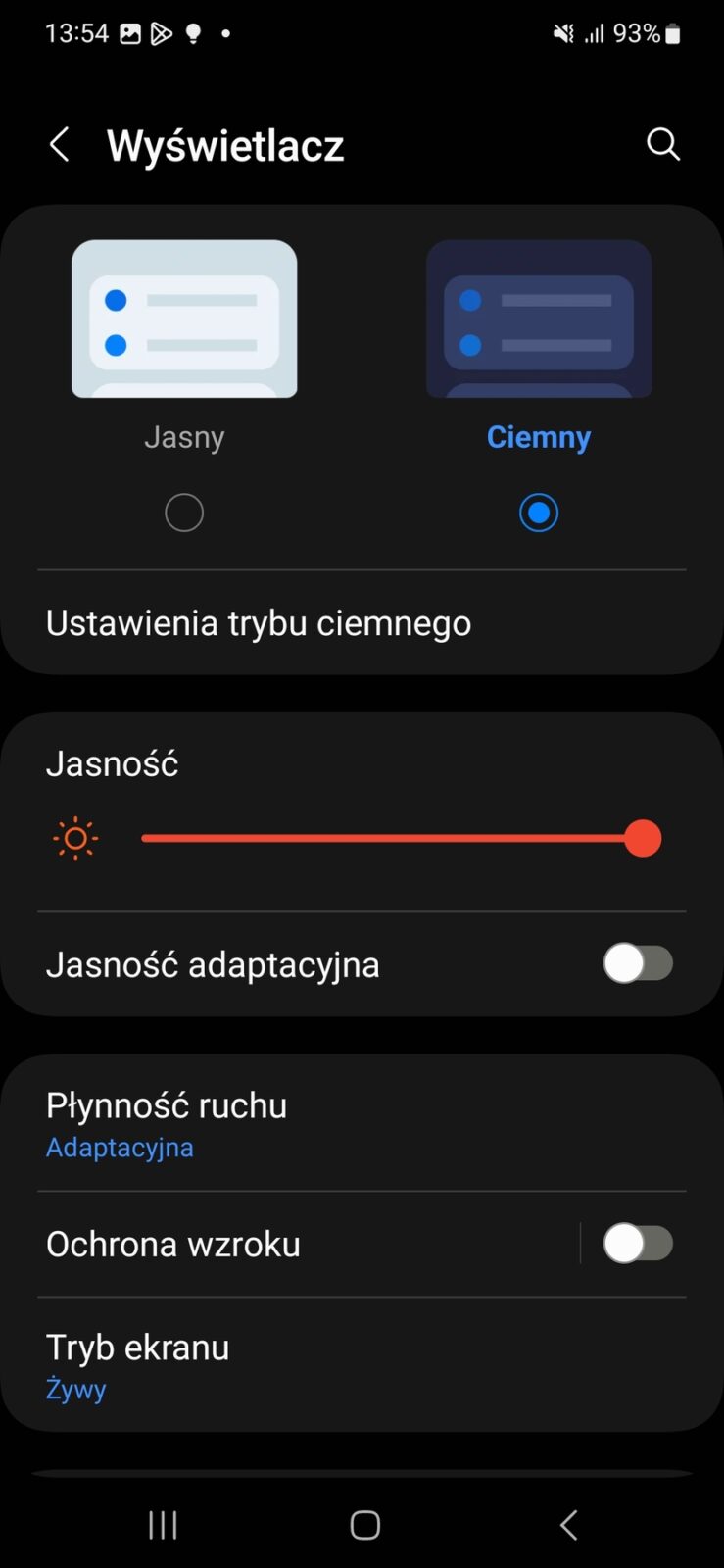This screenshot has width=724, height=1568.
Task: Open search in display settings
Action: pos(663,144)
